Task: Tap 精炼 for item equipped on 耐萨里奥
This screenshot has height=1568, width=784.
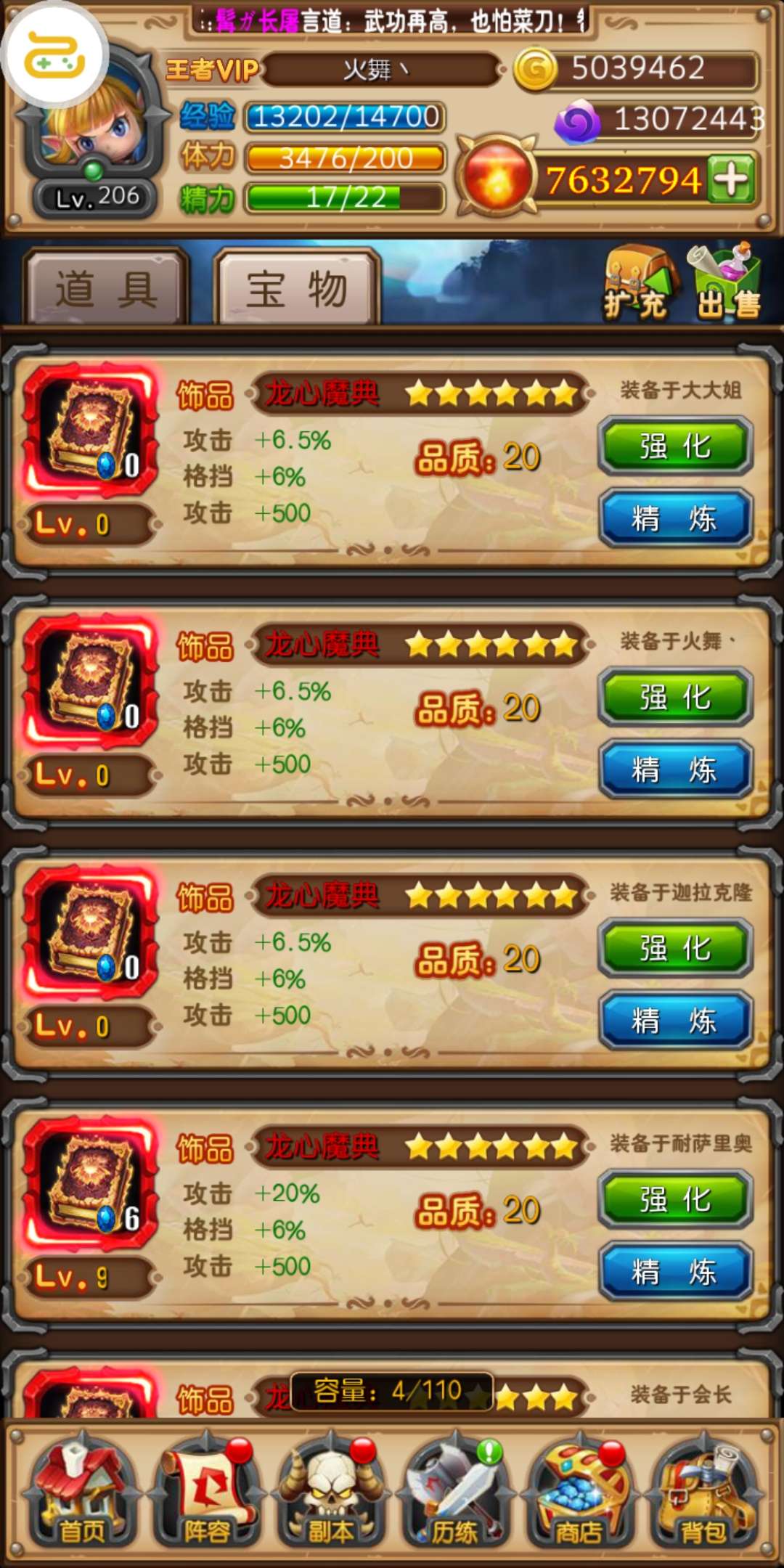Action: [x=675, y=1272]
